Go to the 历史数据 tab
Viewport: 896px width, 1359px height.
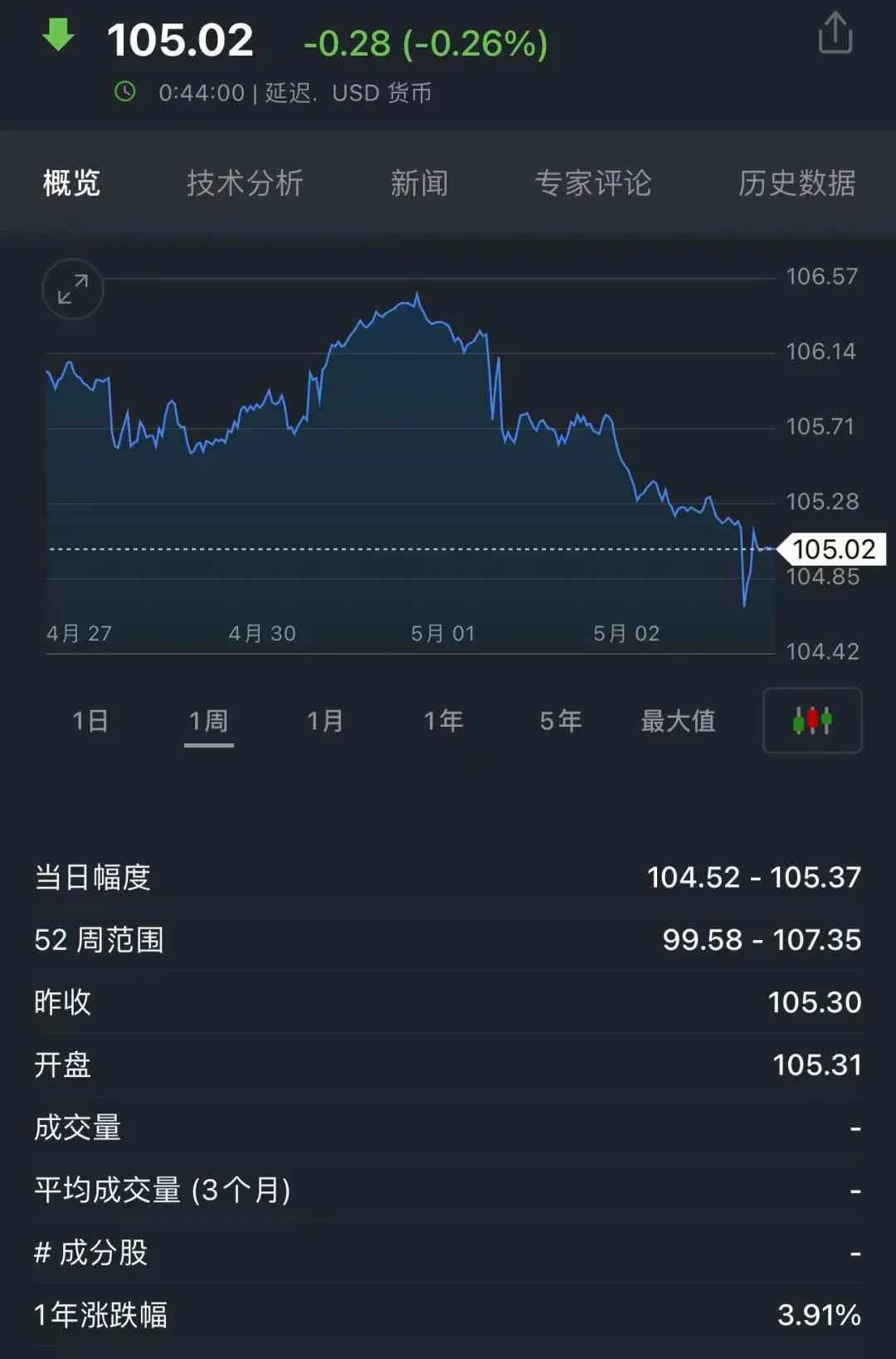(x=796, y=183)
